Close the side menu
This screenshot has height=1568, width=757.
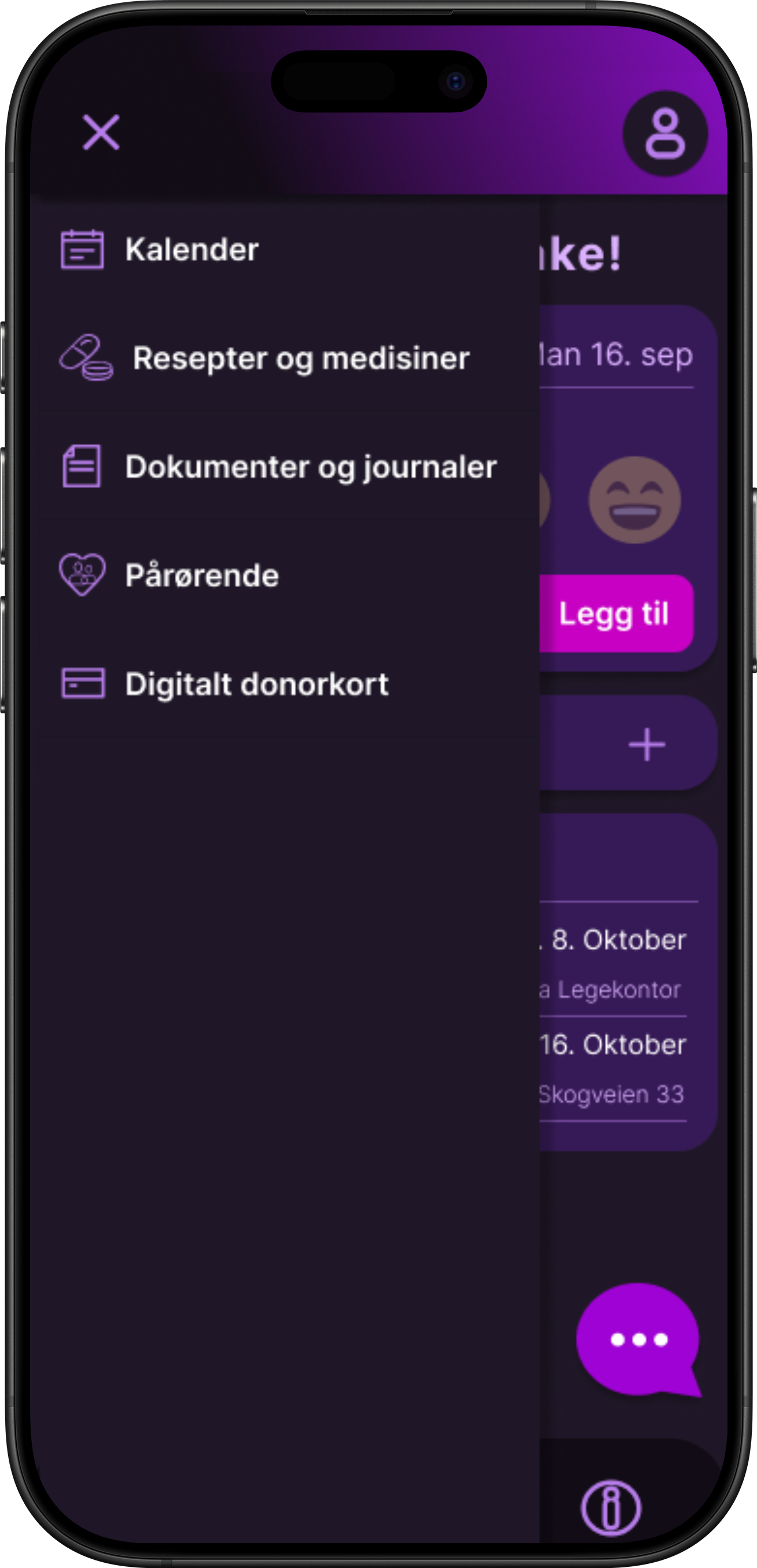coord(101,132)
